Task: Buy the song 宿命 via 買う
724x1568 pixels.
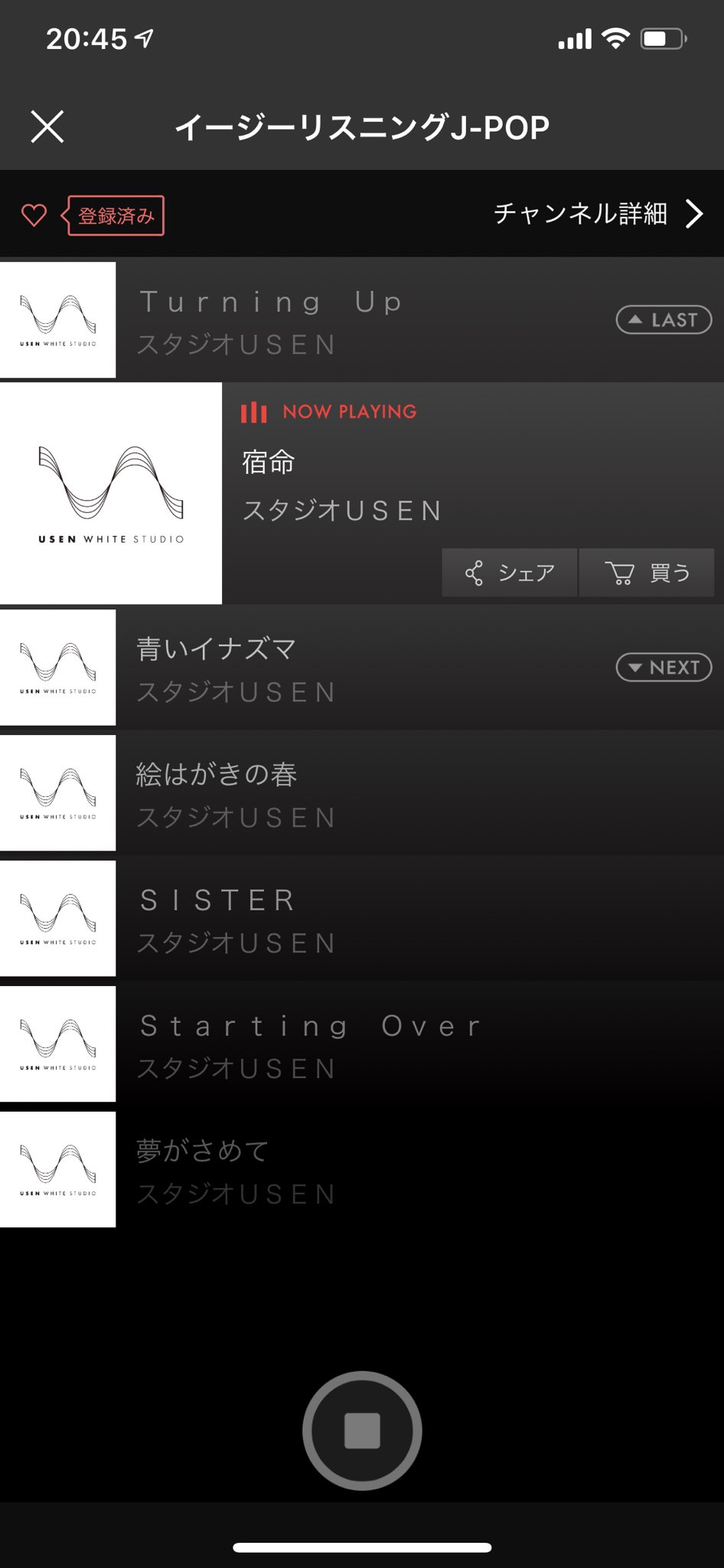Action: click(647, 573)
